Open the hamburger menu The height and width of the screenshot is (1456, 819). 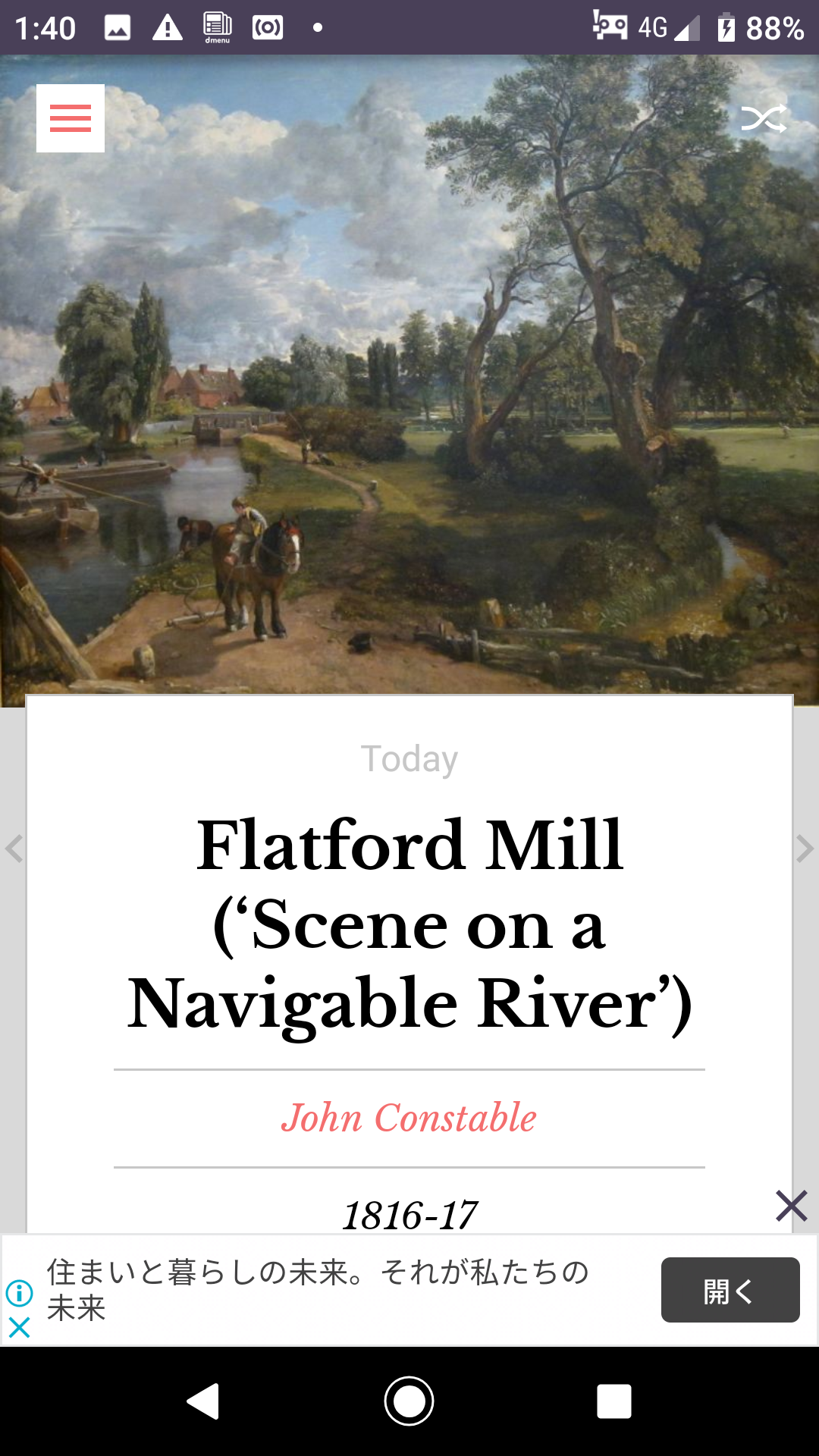71,118
